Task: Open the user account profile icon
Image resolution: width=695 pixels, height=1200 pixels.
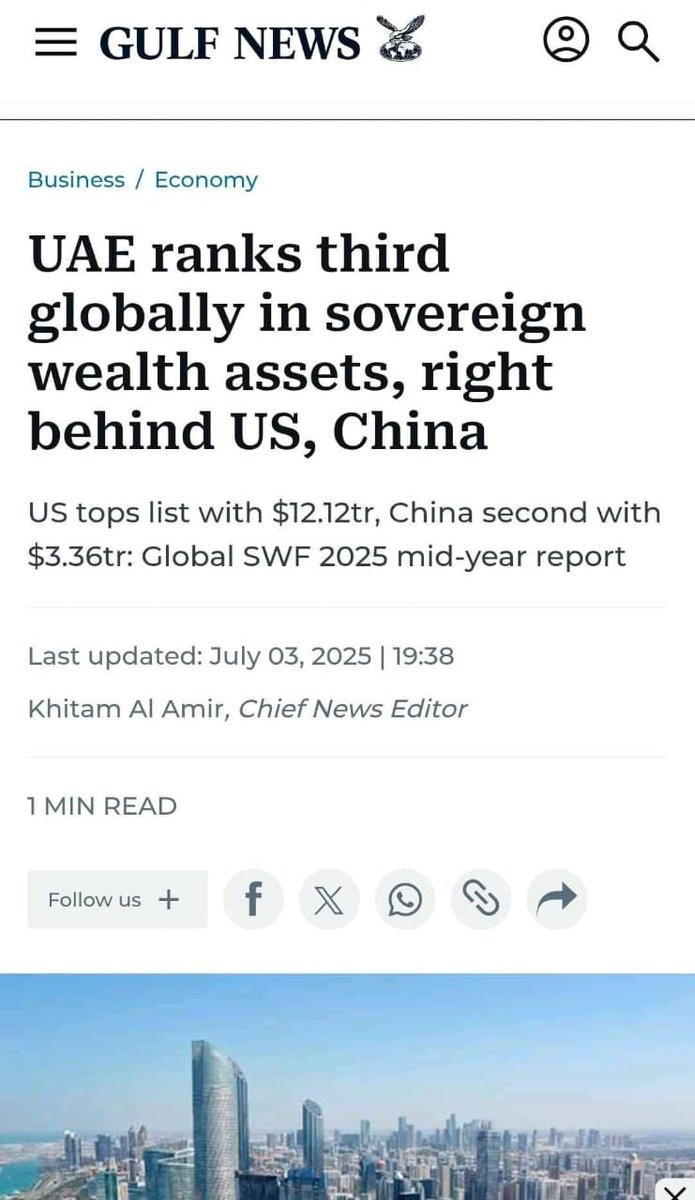Action: (566, 41)
